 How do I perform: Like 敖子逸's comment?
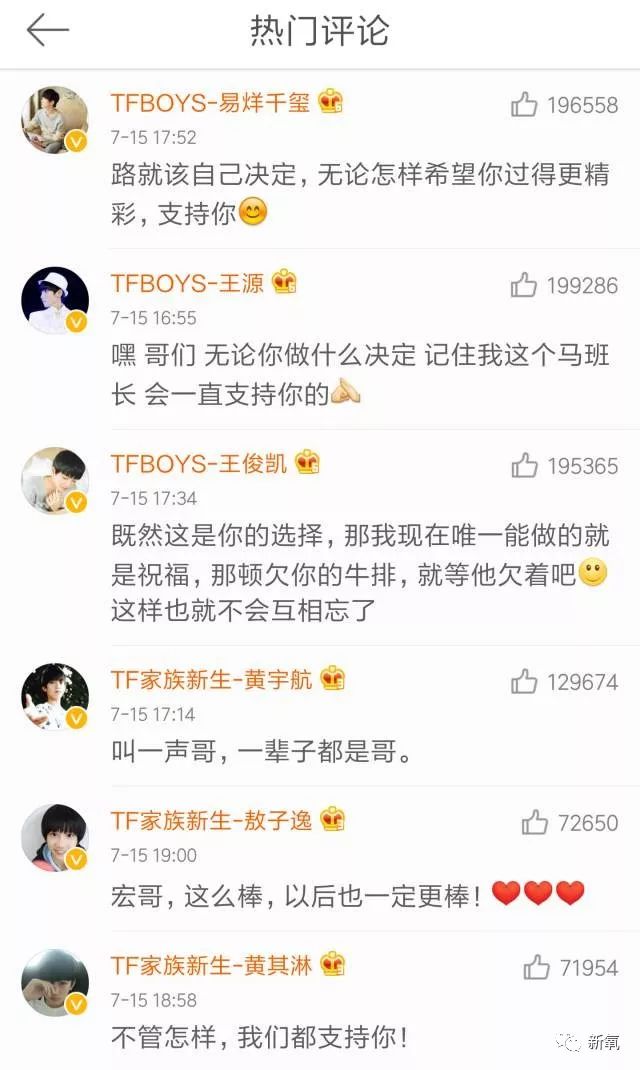(535, 823)
